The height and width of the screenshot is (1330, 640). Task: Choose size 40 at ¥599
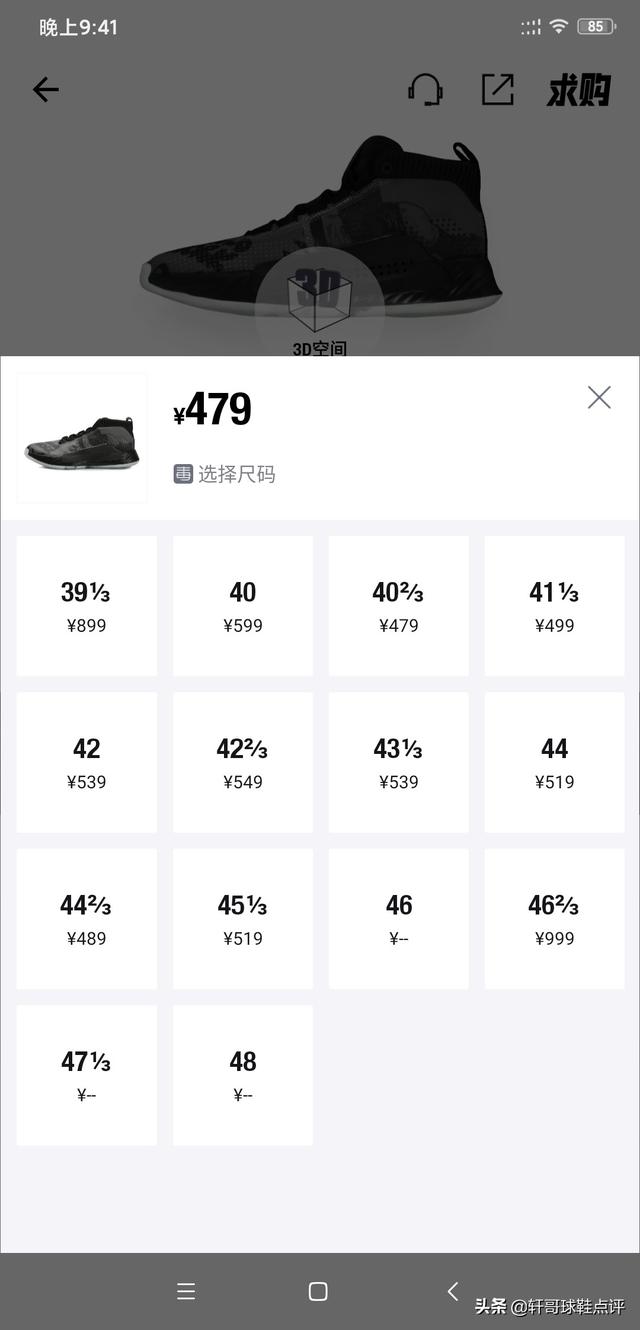(x=243, y=606)
